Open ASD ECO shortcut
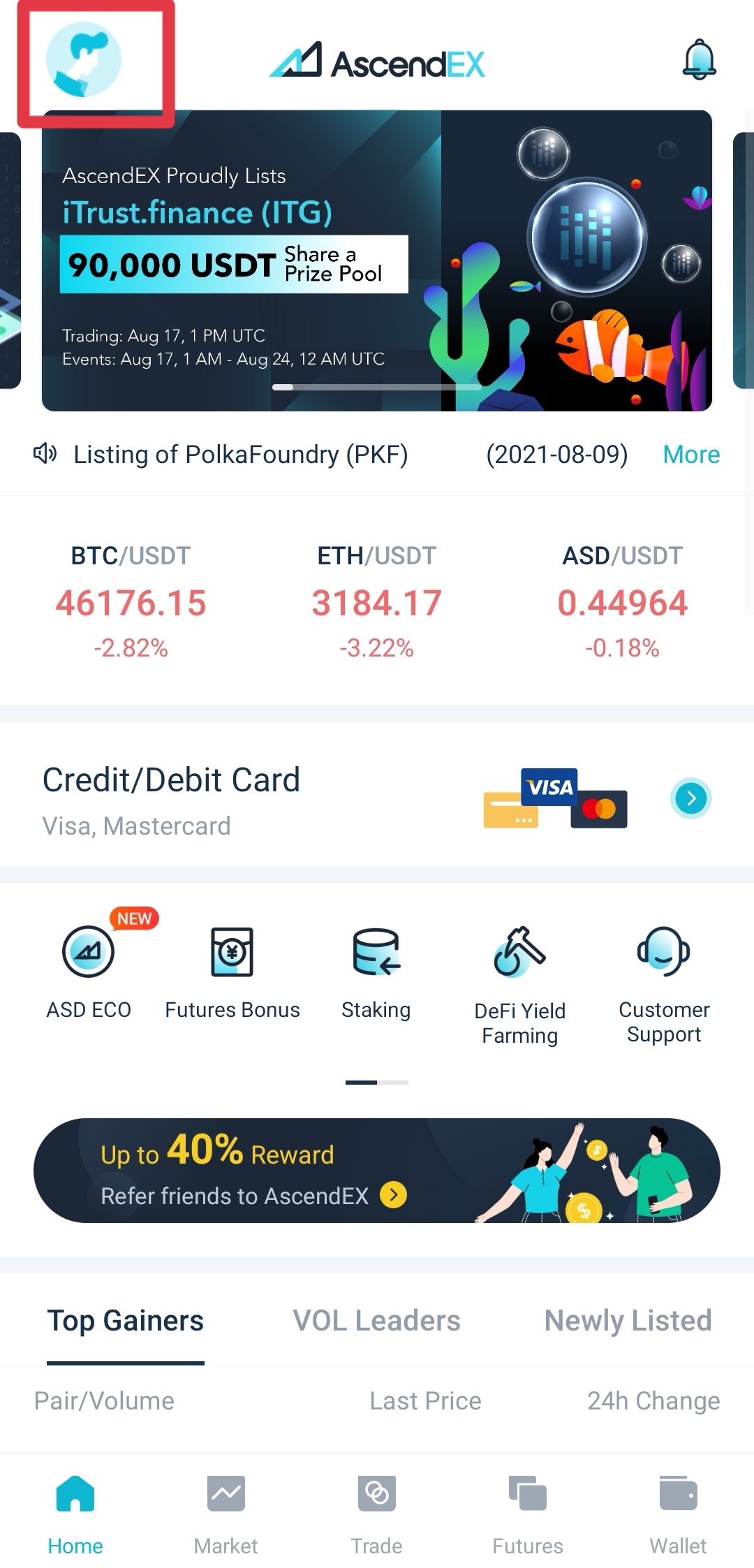Image resolution: width=754 pixels, height=1568 pixels. click(89, 971)
